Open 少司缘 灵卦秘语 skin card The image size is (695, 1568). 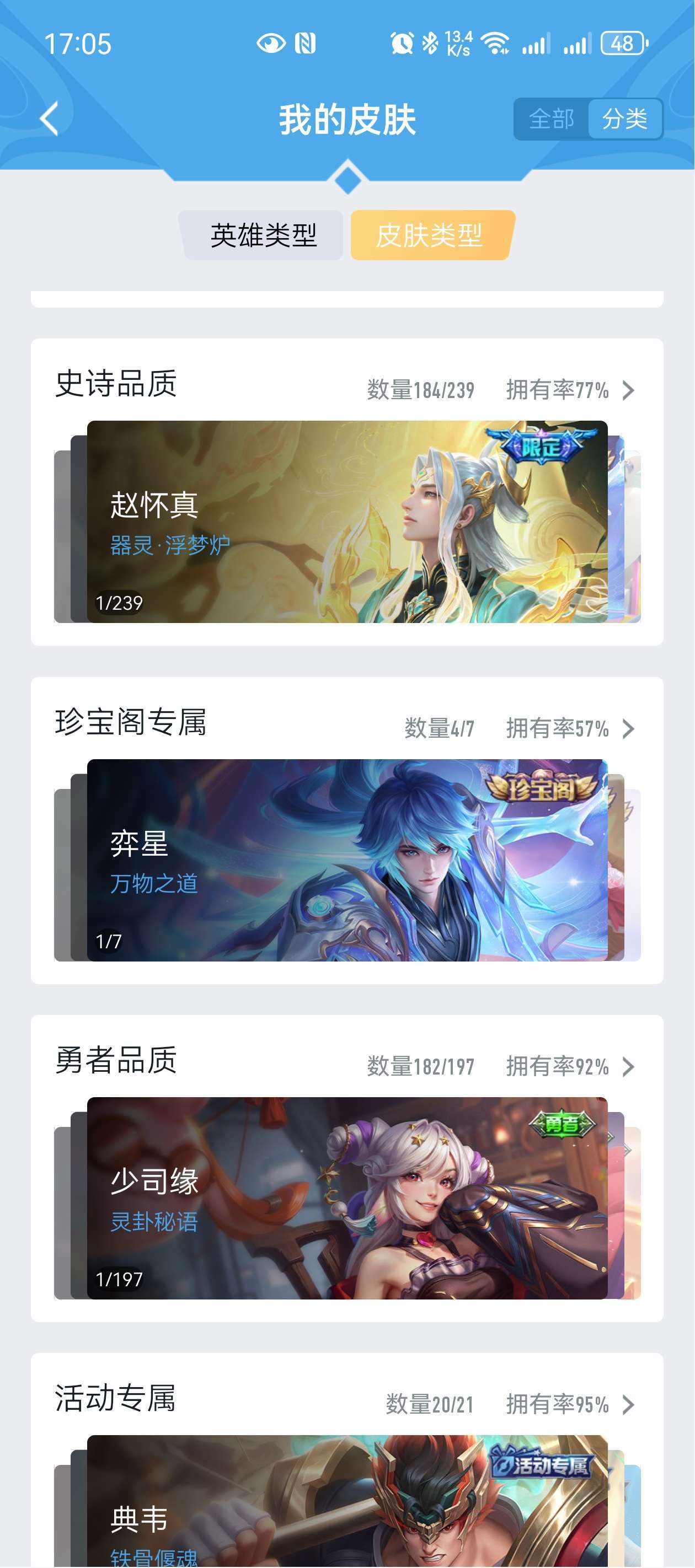coord(347,1198)
